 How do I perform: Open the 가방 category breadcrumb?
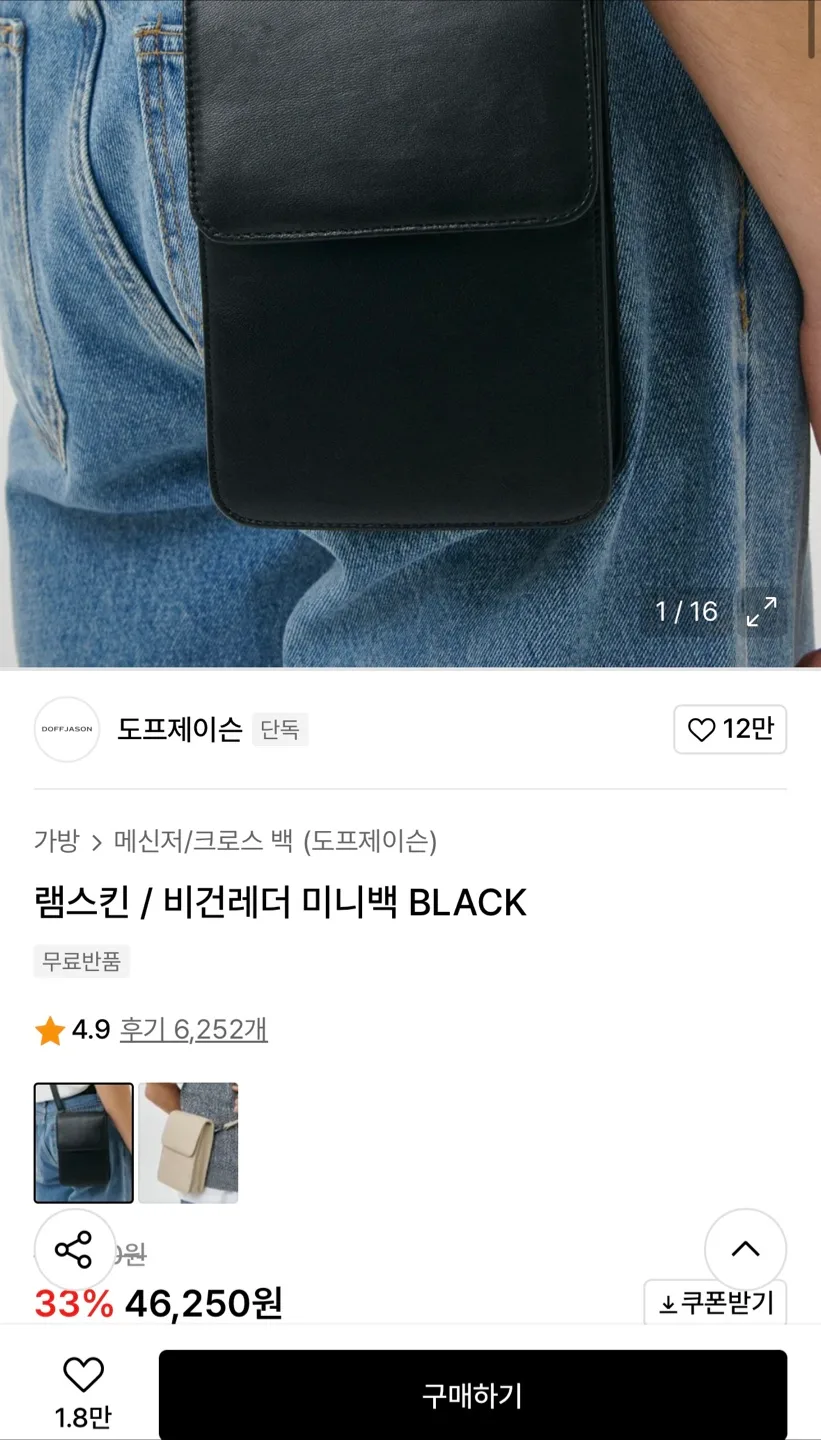point(56,841)
